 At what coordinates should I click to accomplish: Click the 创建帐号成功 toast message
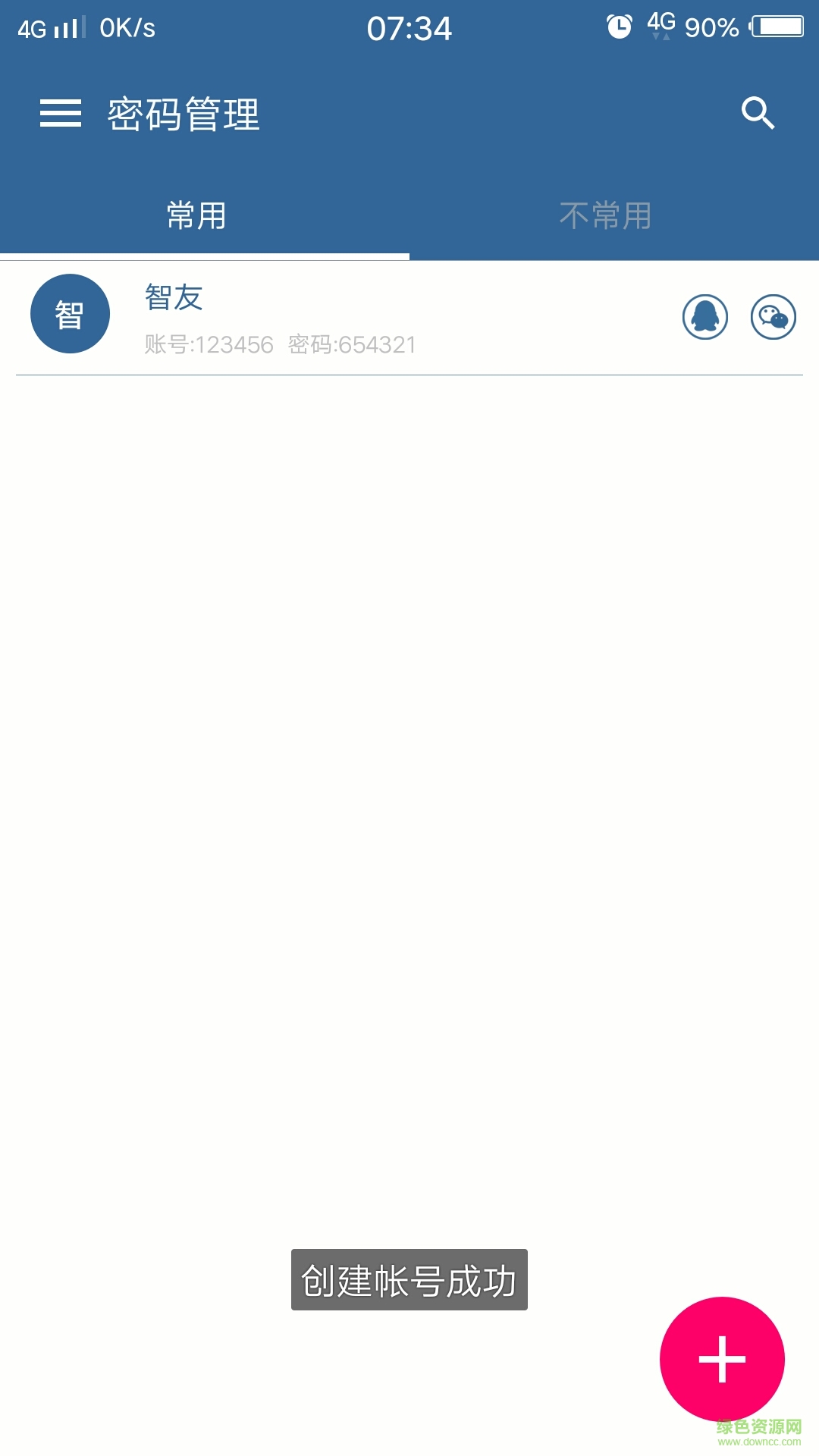(409, 1279)
